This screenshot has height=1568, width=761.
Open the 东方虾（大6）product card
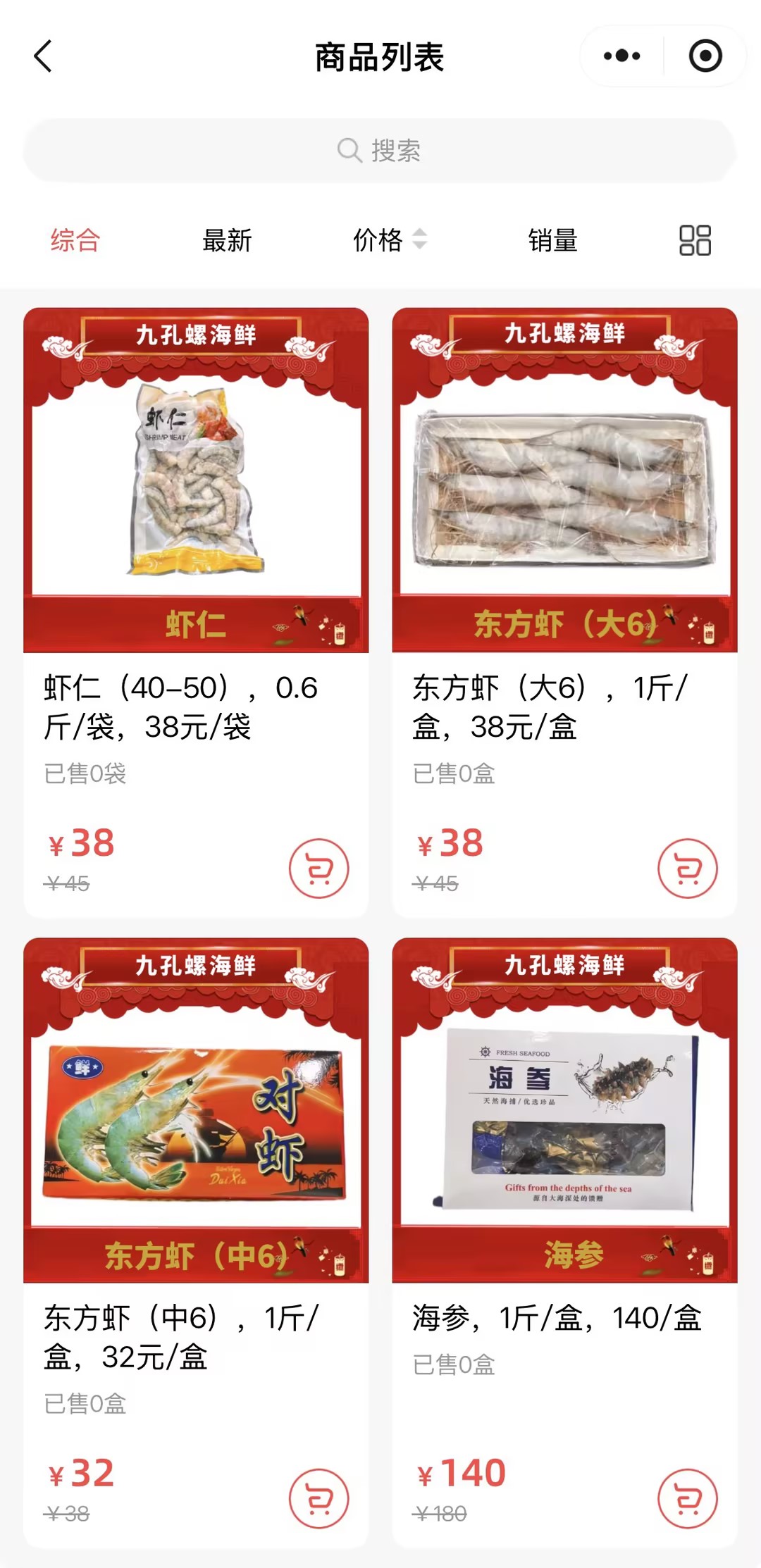[564, 612]
